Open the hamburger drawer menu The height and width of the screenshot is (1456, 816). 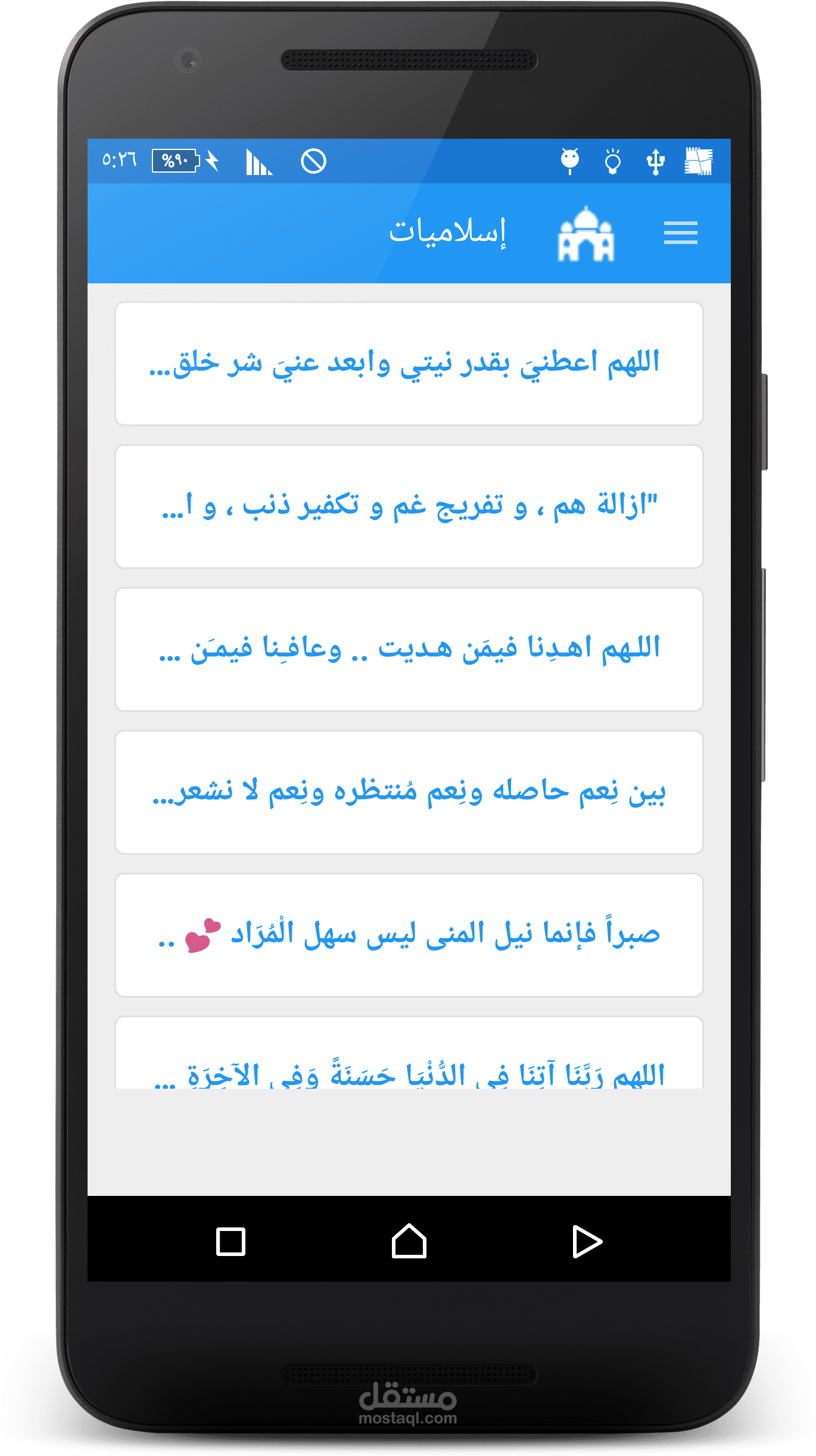click(x=680, y=233)
